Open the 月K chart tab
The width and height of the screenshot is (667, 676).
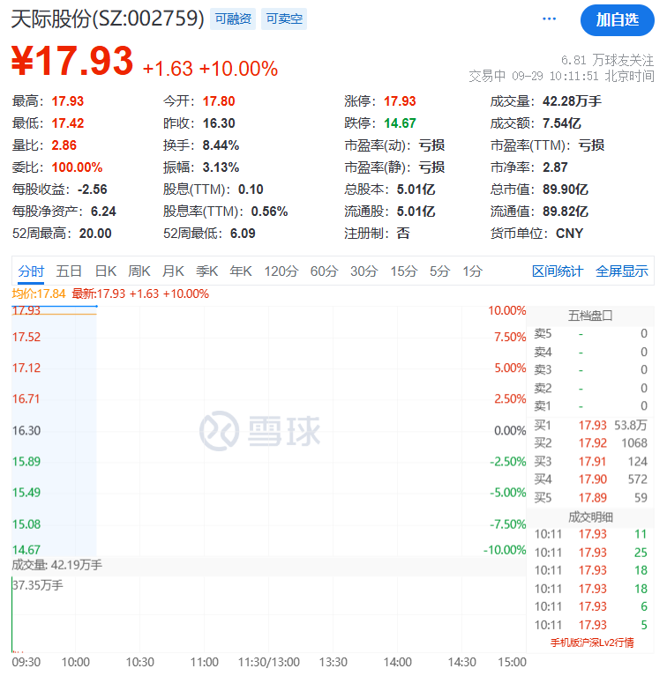(173, 271)
